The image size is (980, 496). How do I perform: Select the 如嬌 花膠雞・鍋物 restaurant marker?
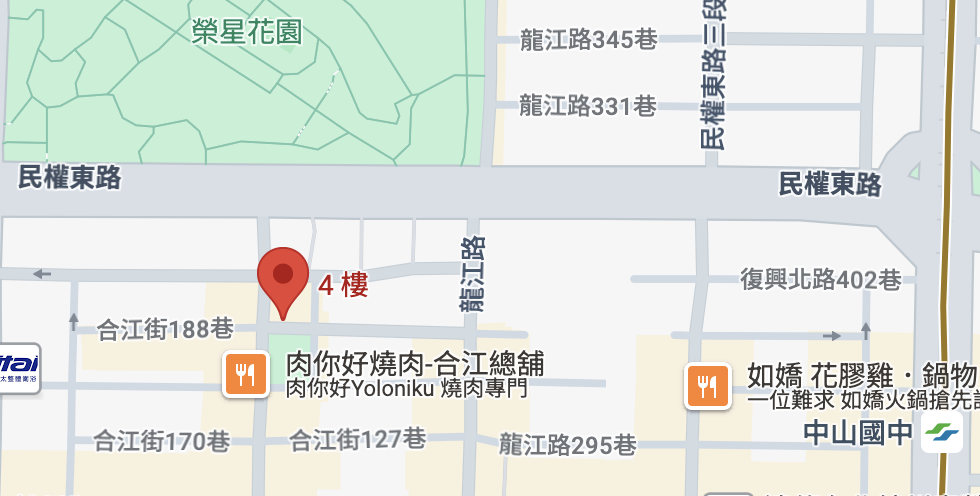pyautogui.click(x=708, y=384)
